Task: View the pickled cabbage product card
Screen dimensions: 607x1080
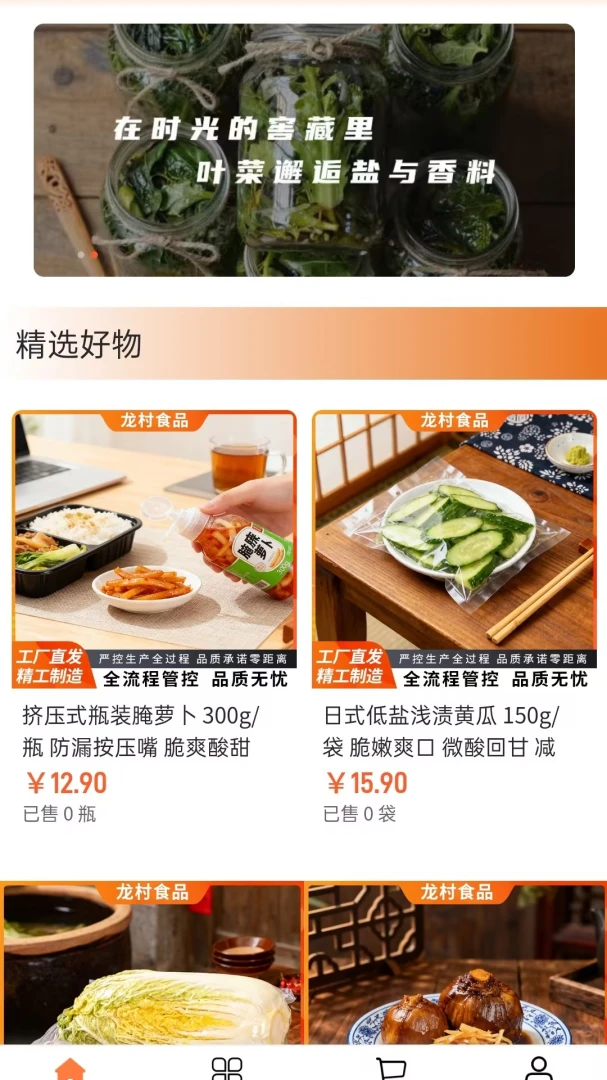Action: [152, 963]
